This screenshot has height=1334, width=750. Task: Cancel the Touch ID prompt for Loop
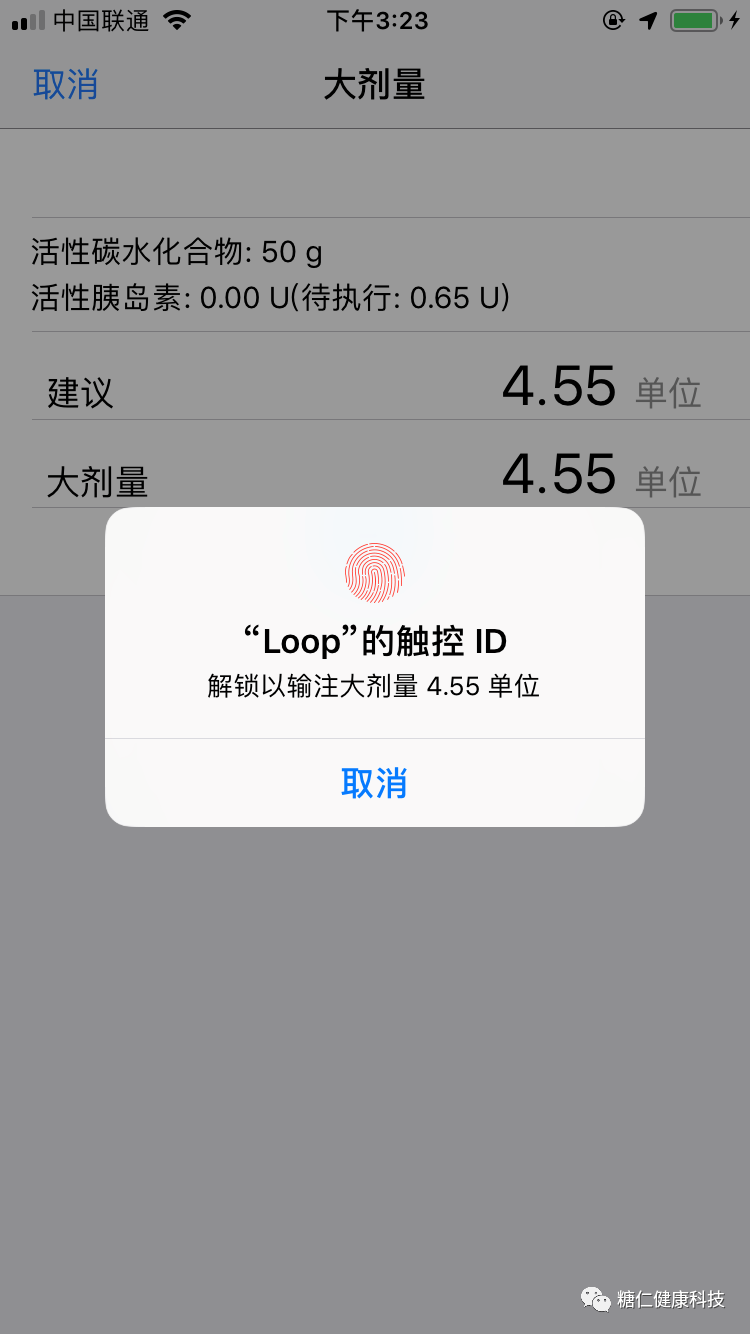coord(374,783)
